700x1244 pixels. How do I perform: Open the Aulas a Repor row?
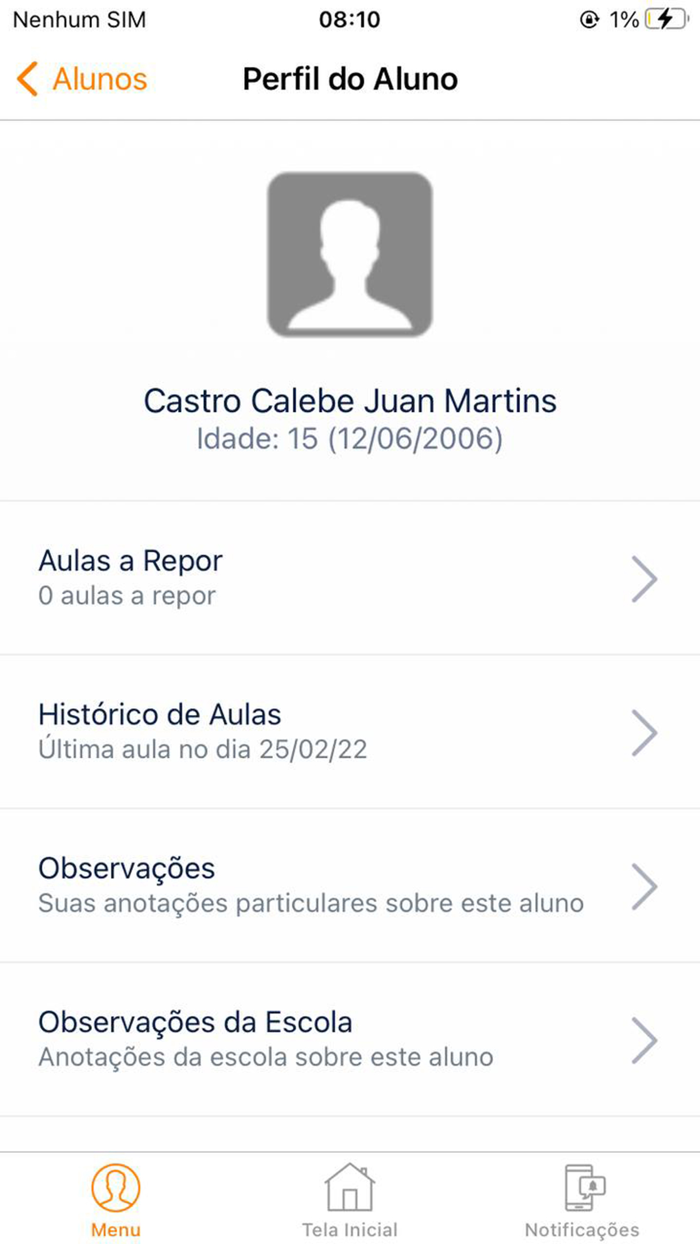click(x=350, y=578)
